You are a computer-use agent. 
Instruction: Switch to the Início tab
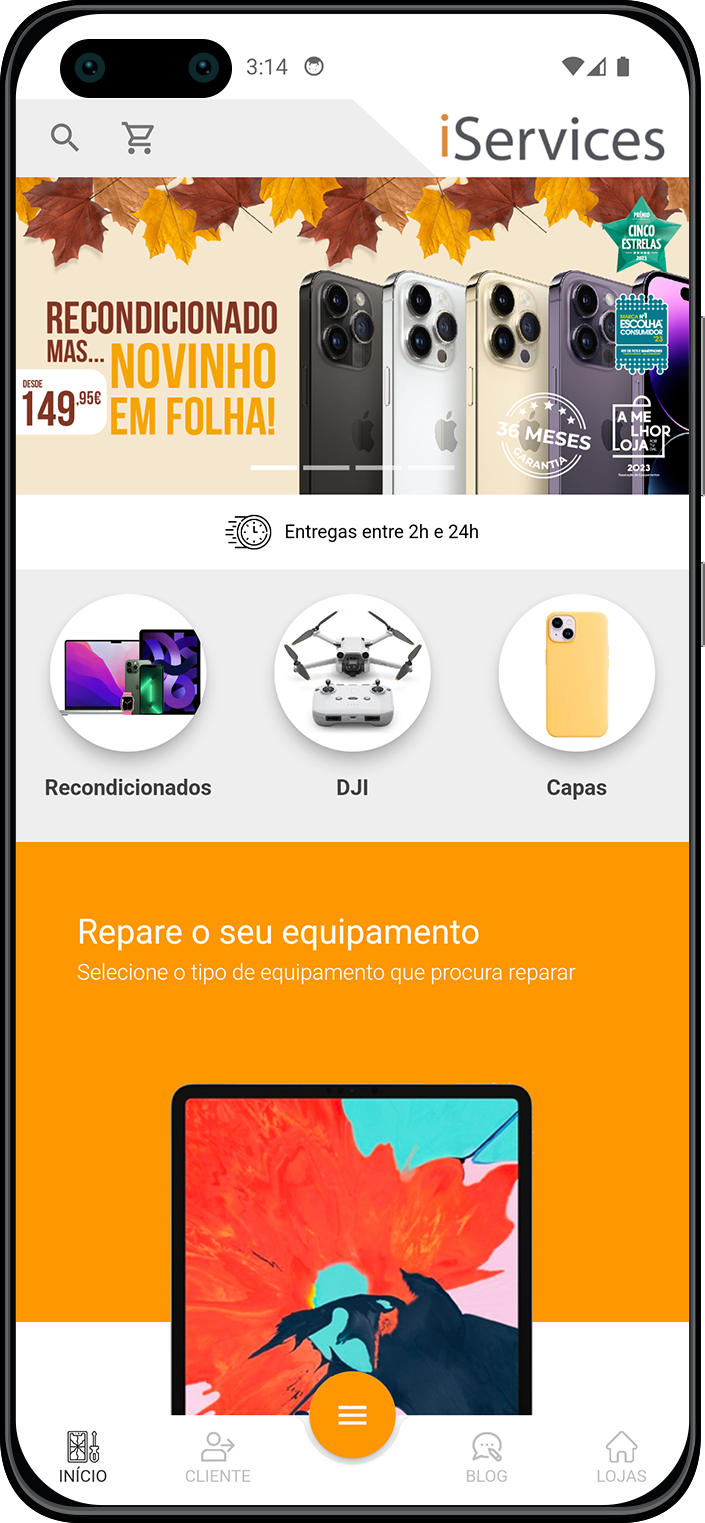83,1457
